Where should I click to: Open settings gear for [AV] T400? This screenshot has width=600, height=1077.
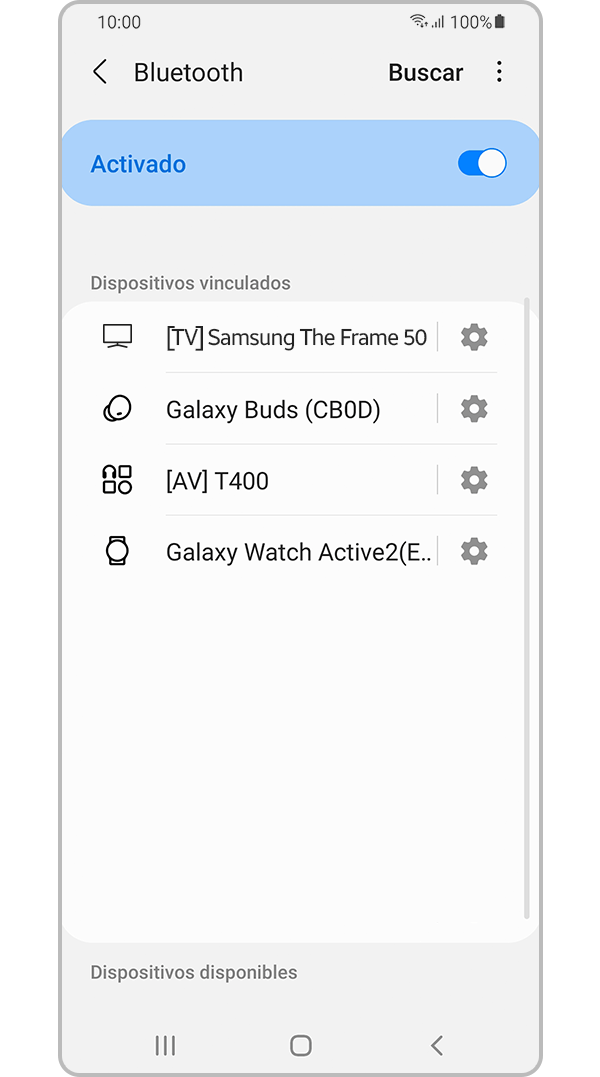[x=474, y=481]
